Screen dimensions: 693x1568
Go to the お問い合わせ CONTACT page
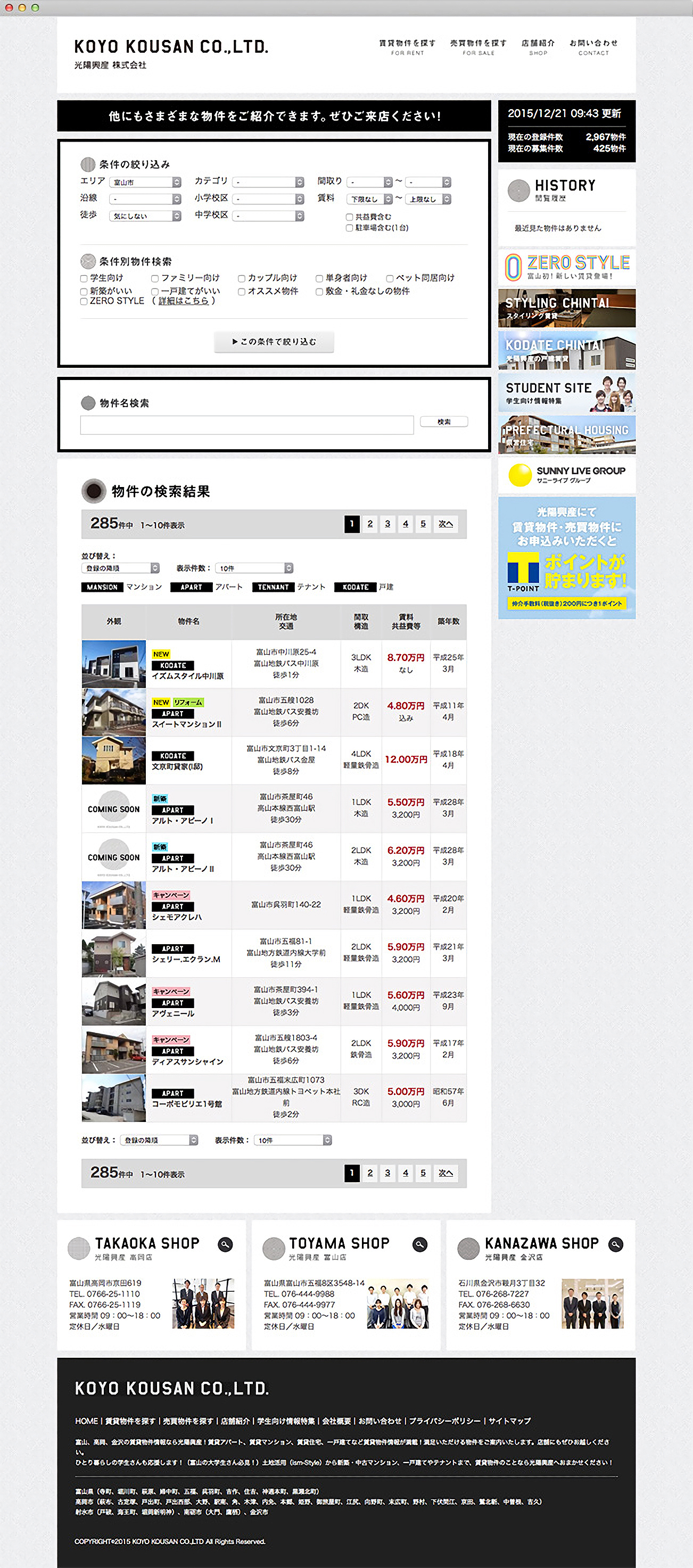593,47
